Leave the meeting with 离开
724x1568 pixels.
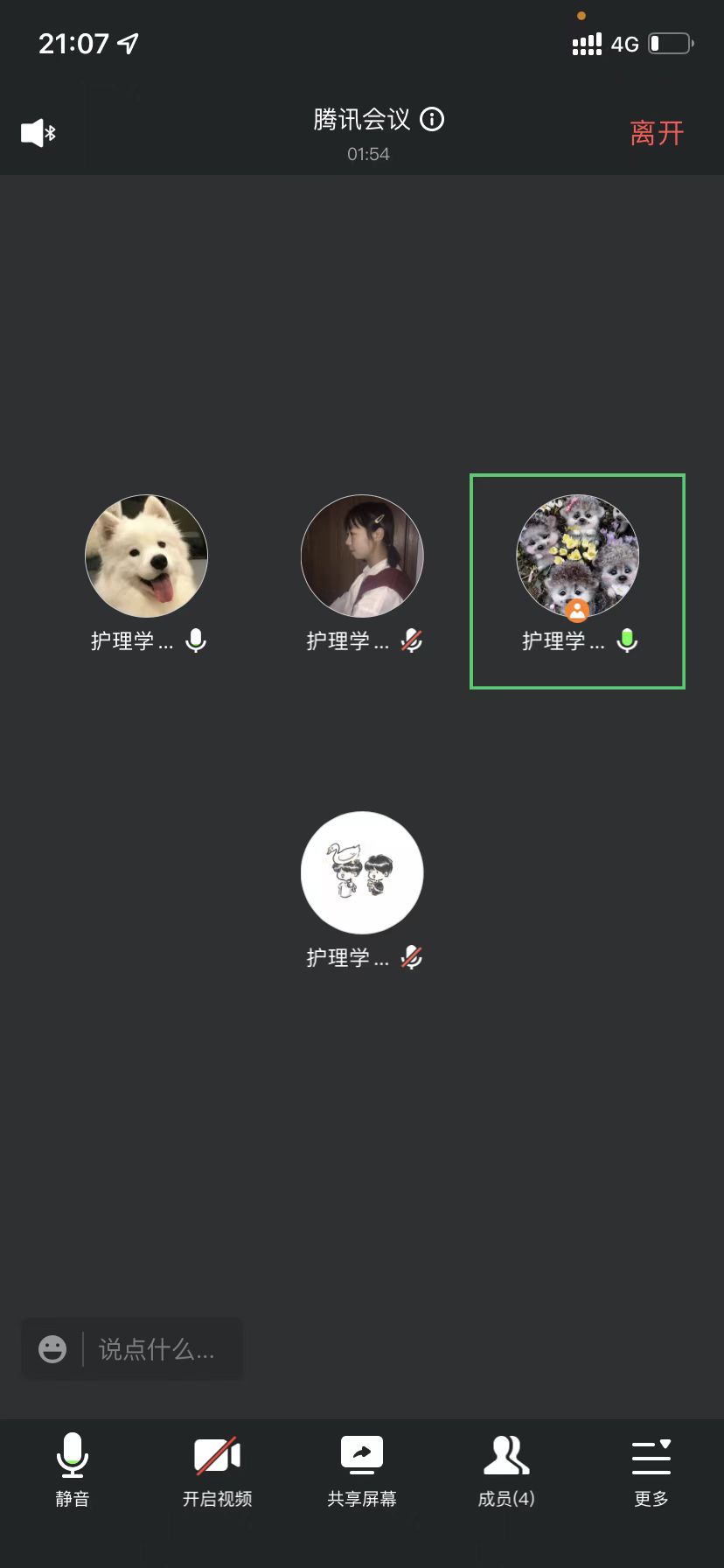point(657,133)
